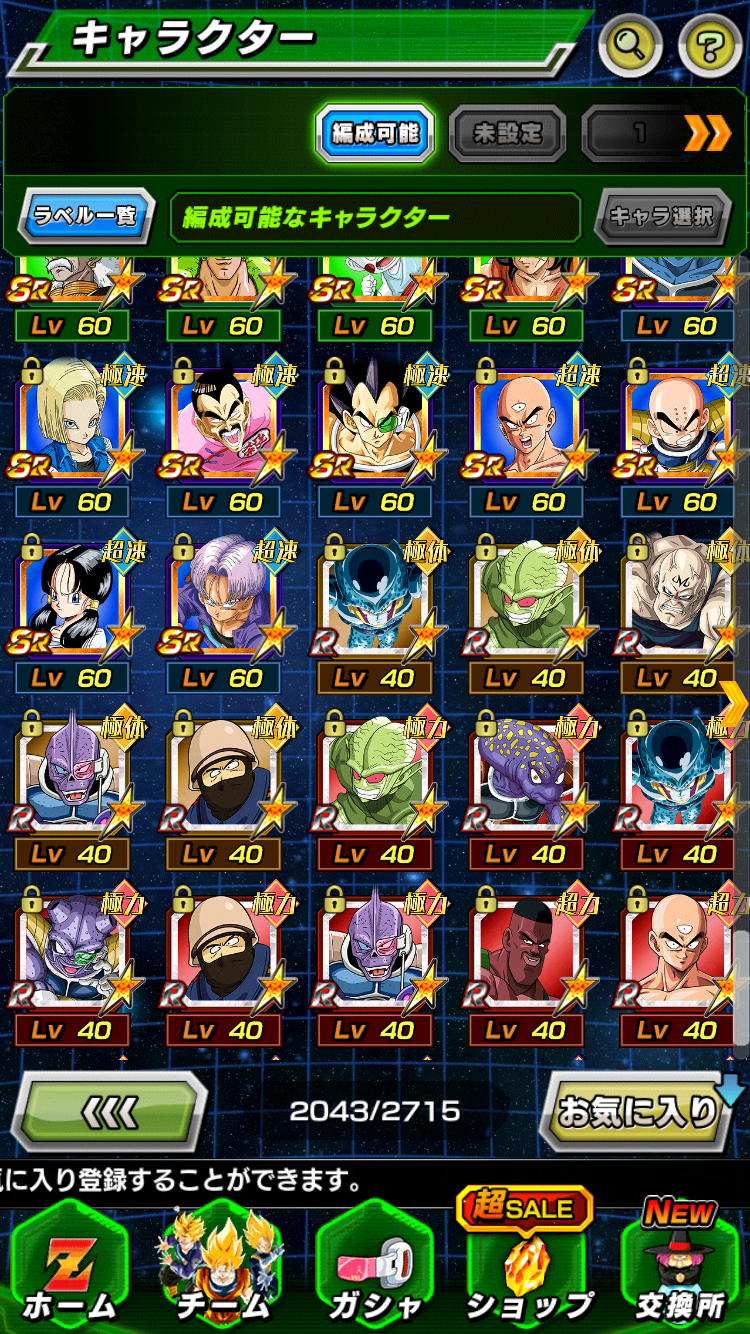
Task: Open the magnifying glass search icon
Action: [631, 44]
